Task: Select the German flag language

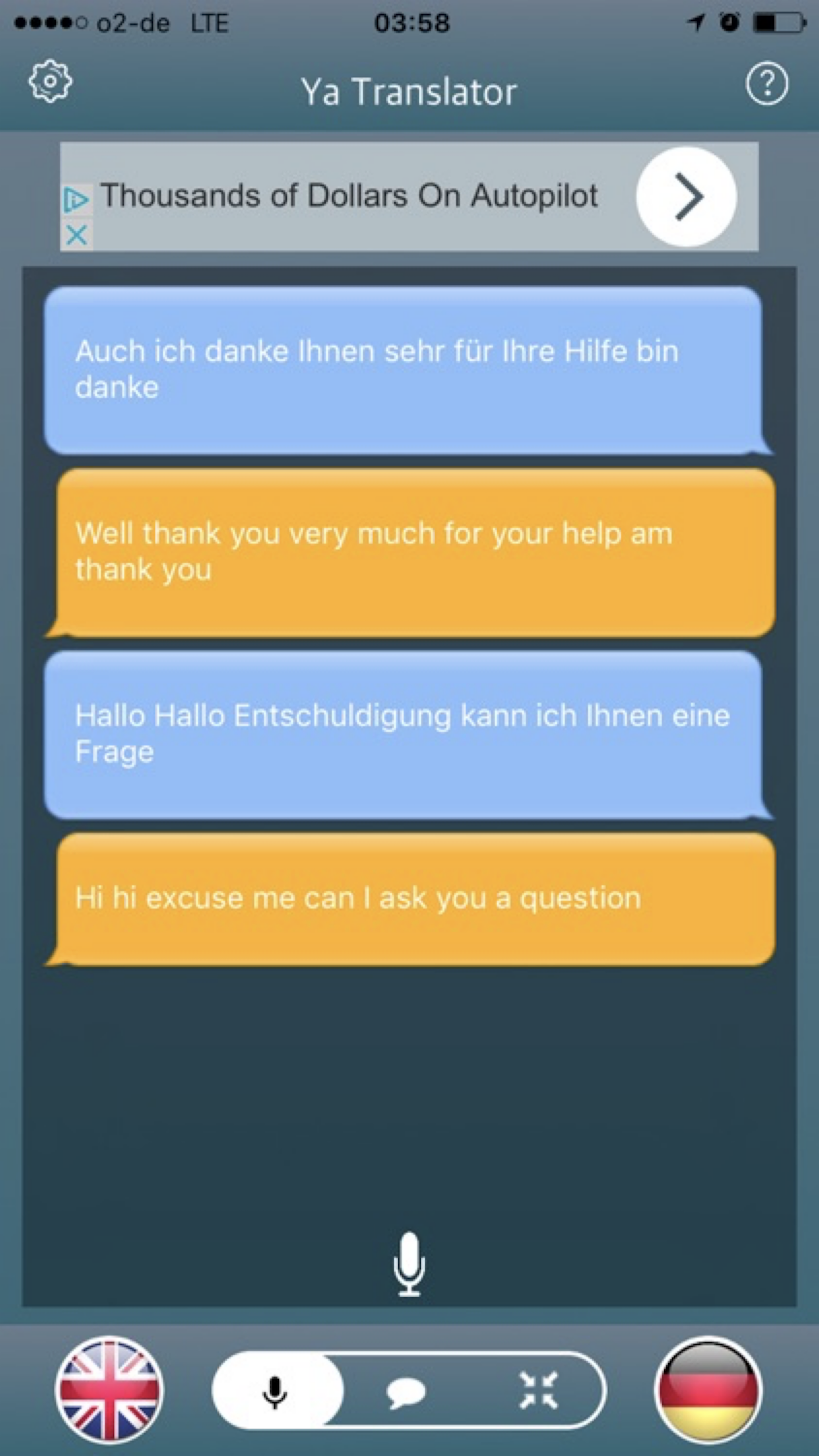Action: pyautogui.click(x=708, y=1389)
